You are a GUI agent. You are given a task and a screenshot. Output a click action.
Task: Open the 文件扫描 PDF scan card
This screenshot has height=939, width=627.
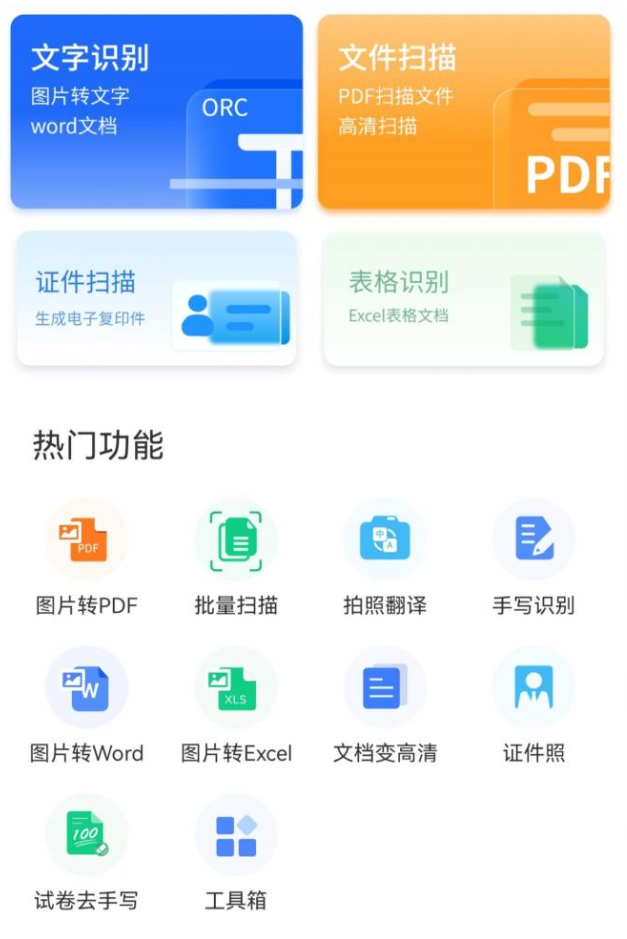tap(464, 111)
